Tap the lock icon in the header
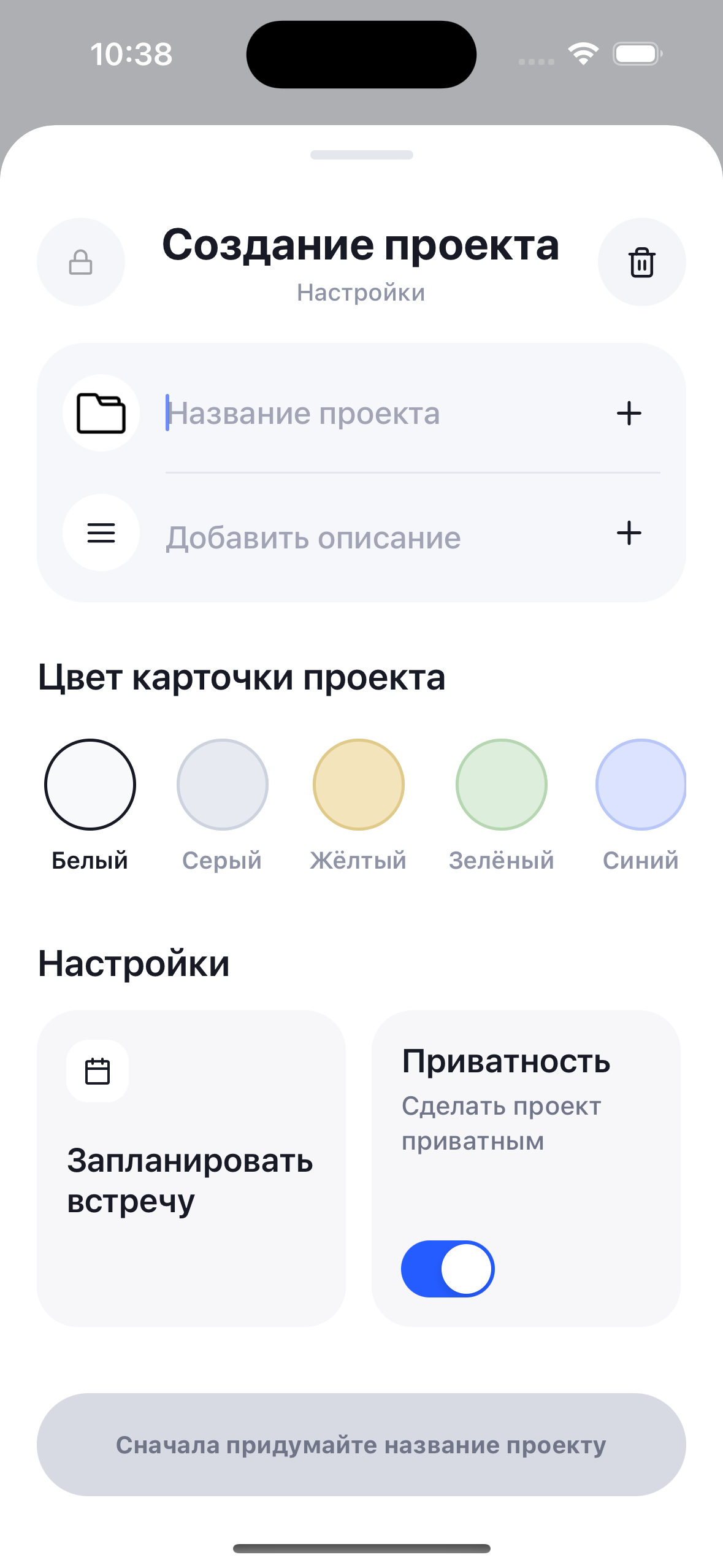This screenshot has height=1568, width=723. (x=80, y=262)
